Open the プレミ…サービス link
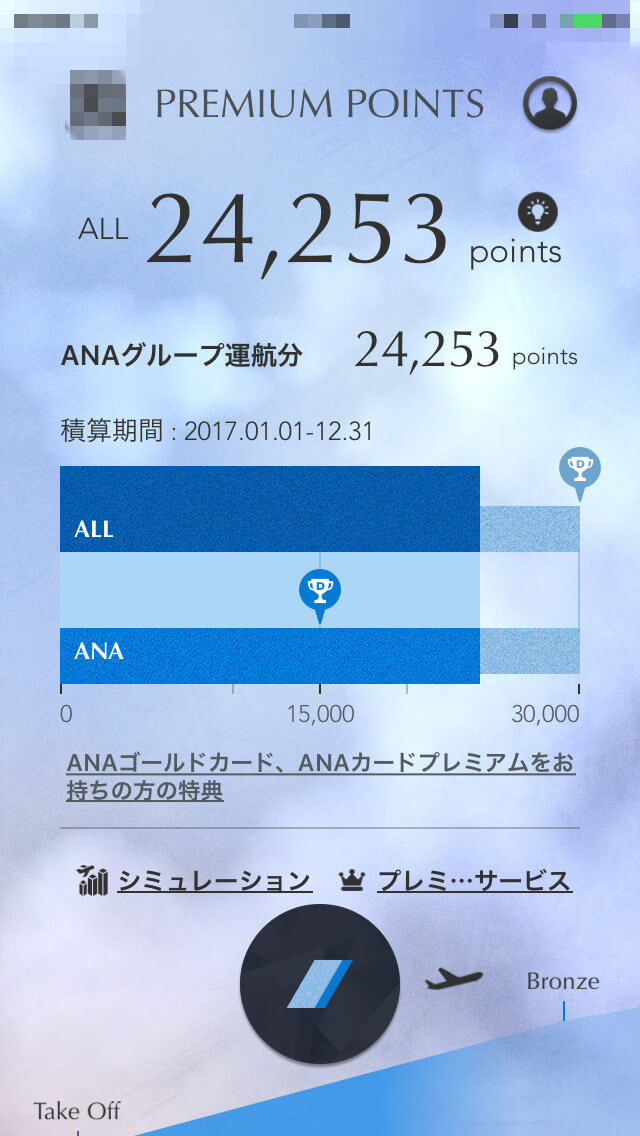The height and width of the screenshot is (1136, 640). 474,881
